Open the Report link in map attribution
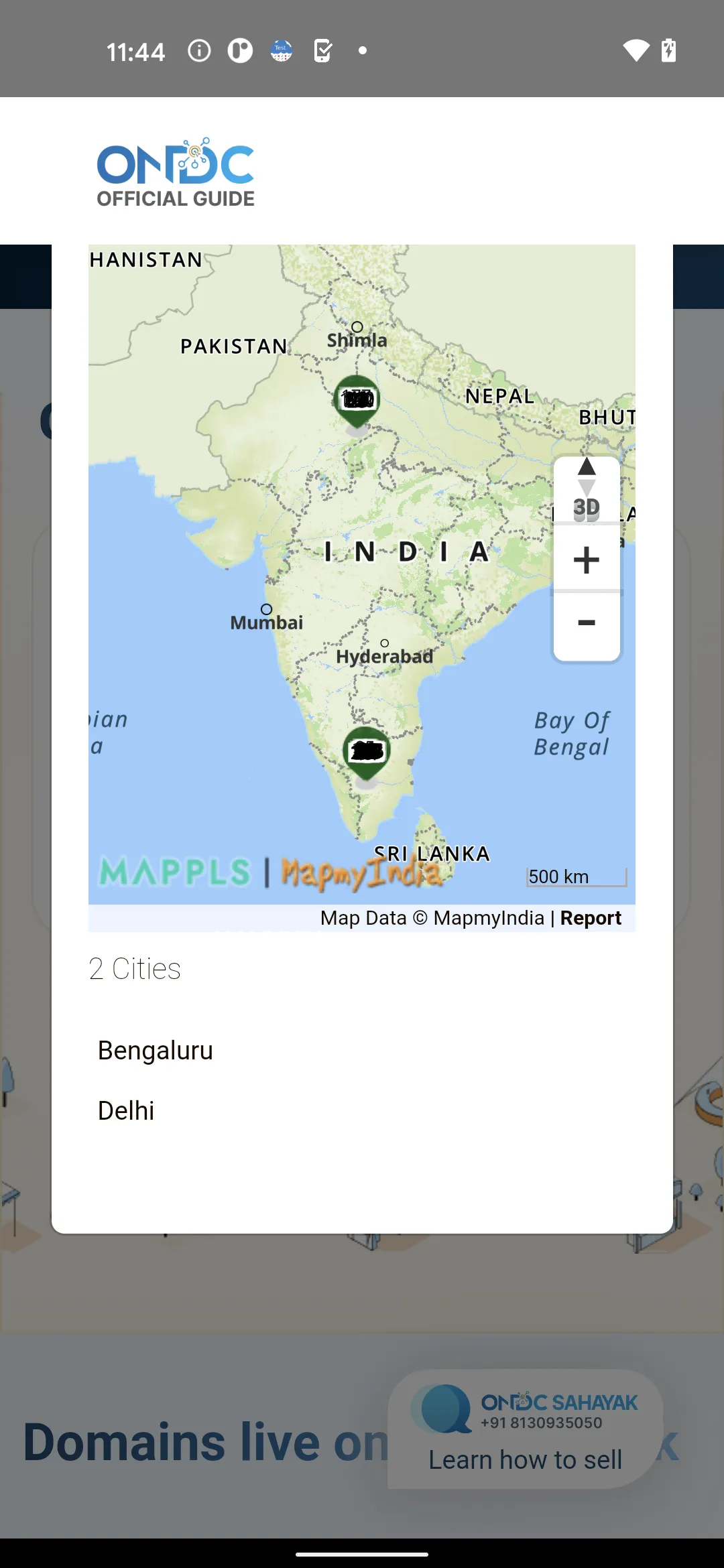 coord(591,917)
